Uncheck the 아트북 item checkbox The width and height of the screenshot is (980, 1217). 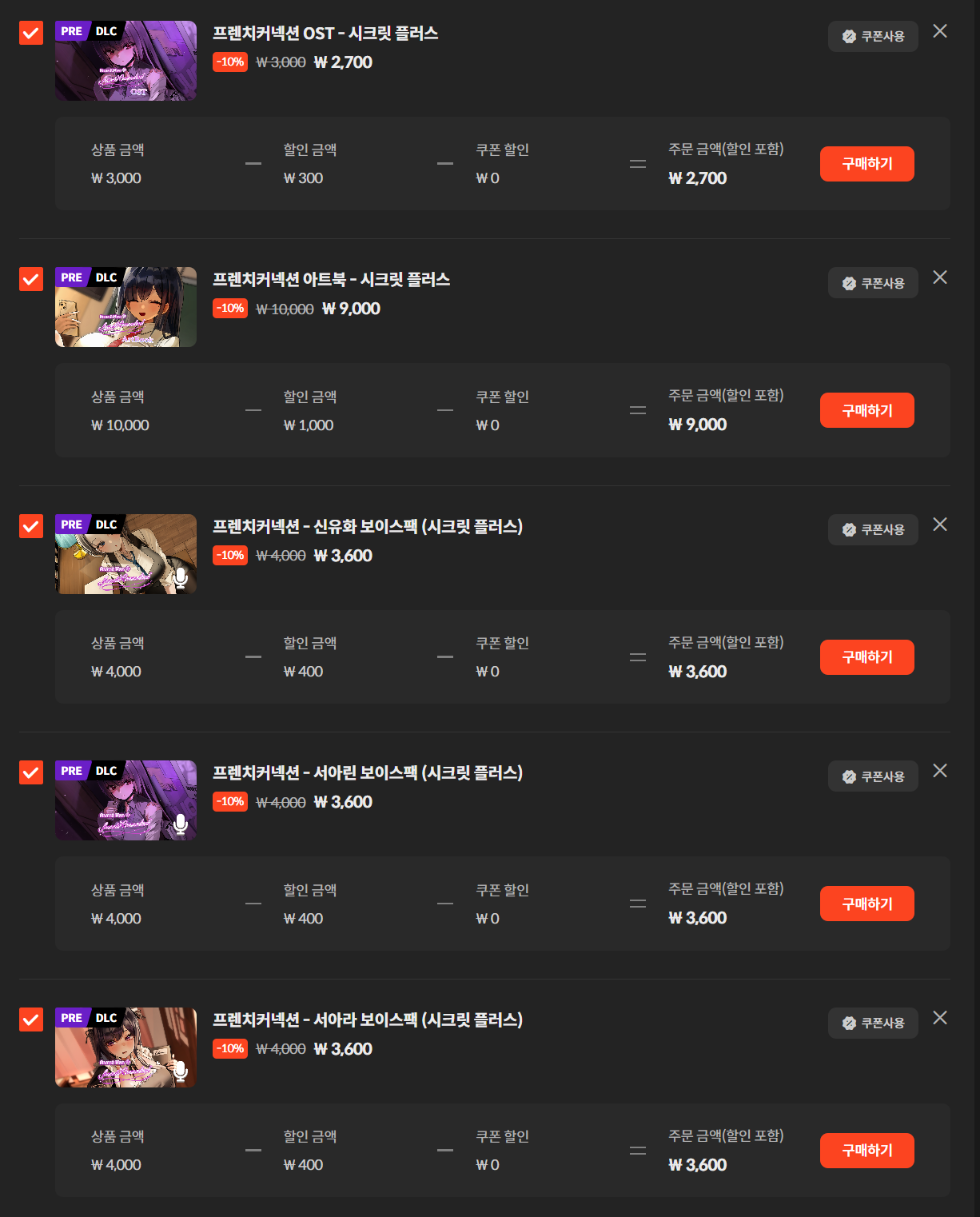(31, 279)
